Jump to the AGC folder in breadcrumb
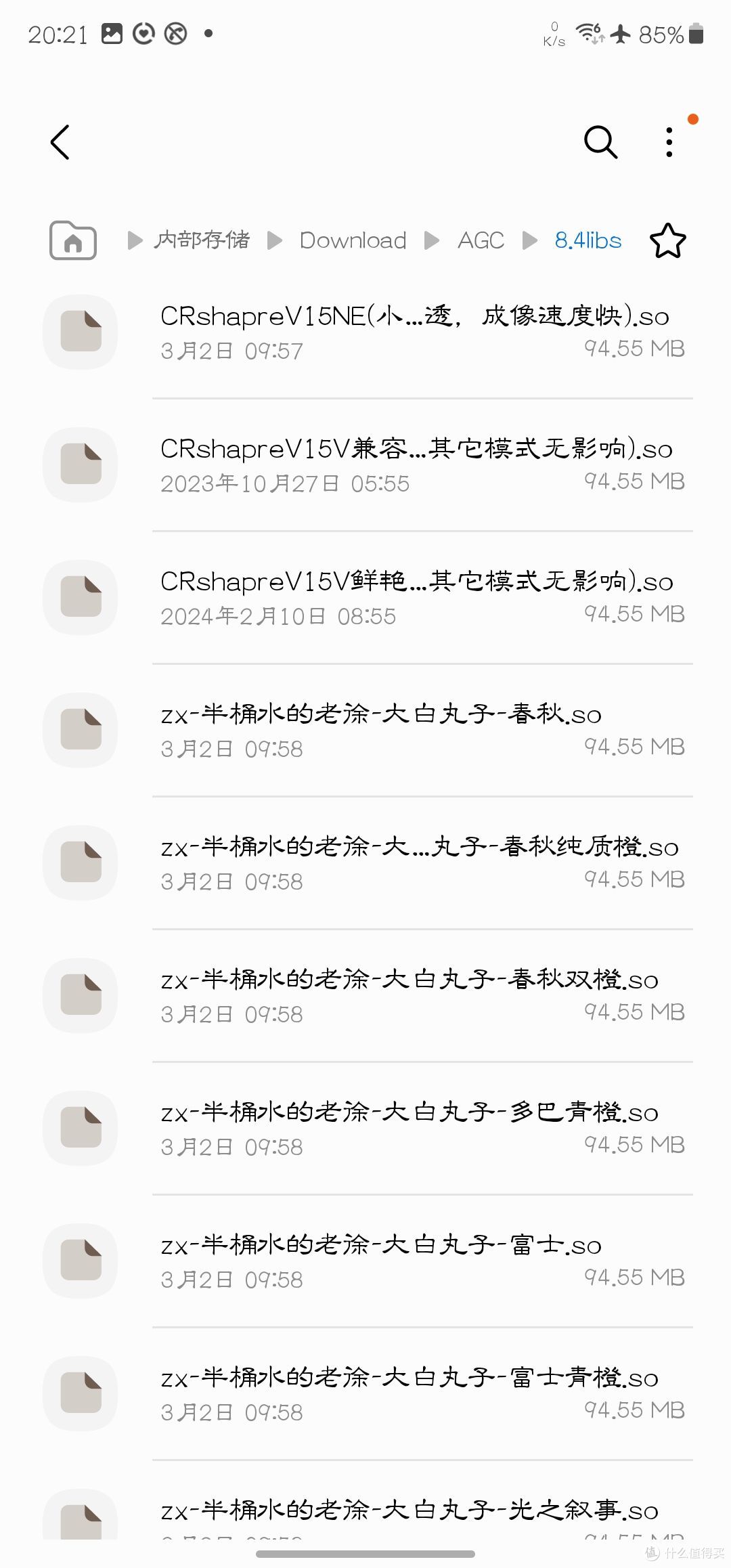The width and height of the screenshot is (731, 1568). [481, 240]
